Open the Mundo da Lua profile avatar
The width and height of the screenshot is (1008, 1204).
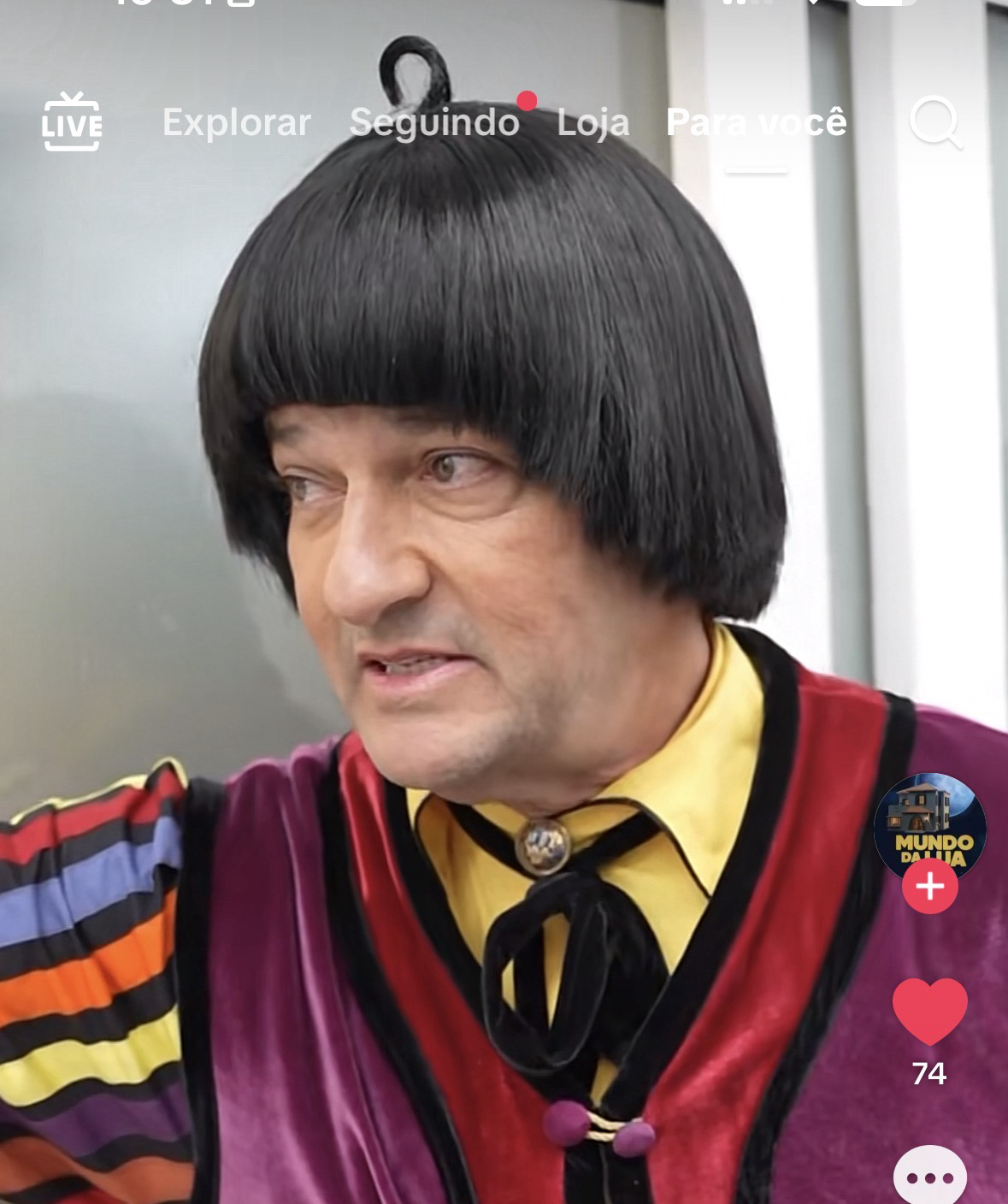929,824
